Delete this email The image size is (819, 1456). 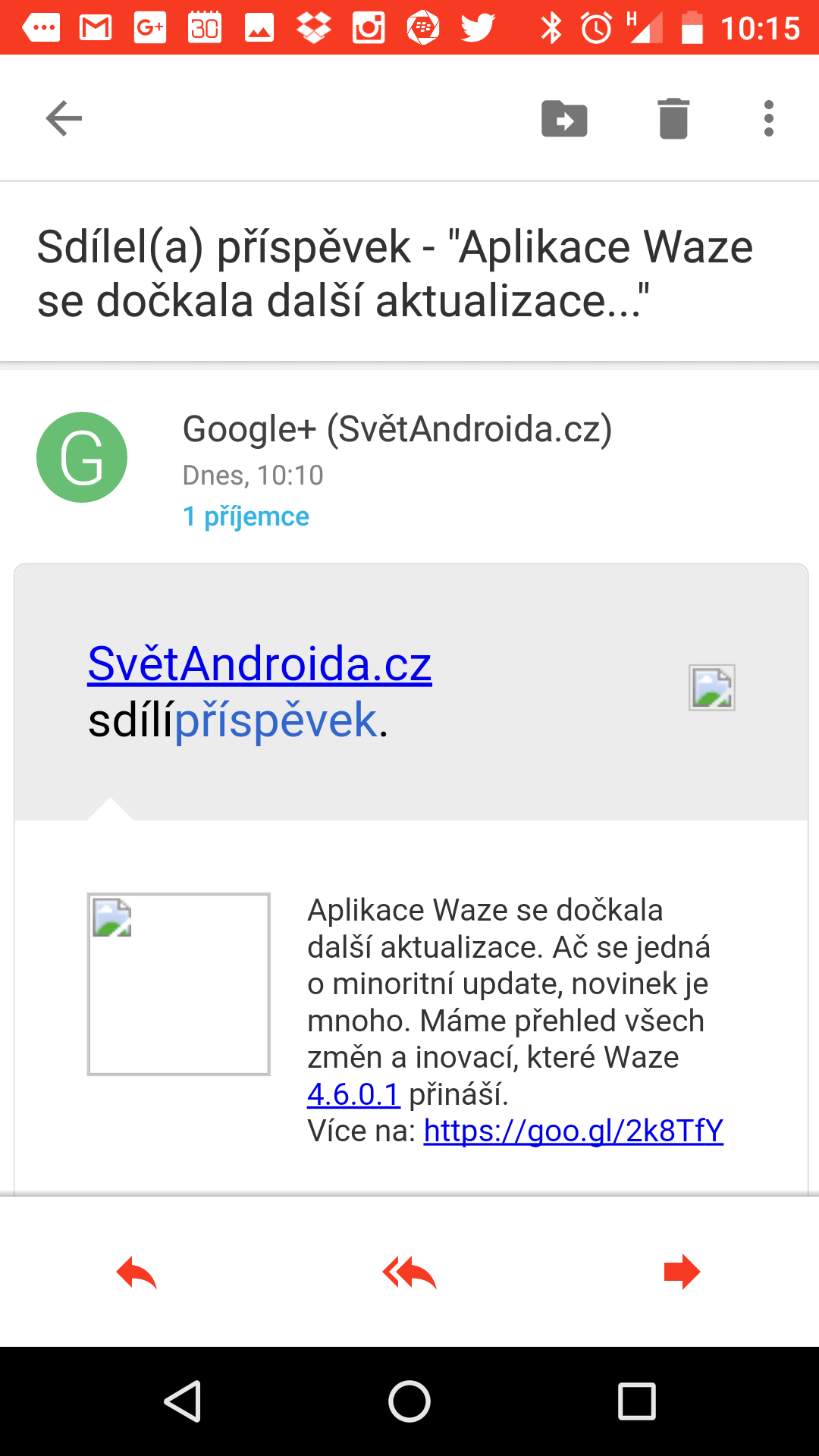click(673, 118)
